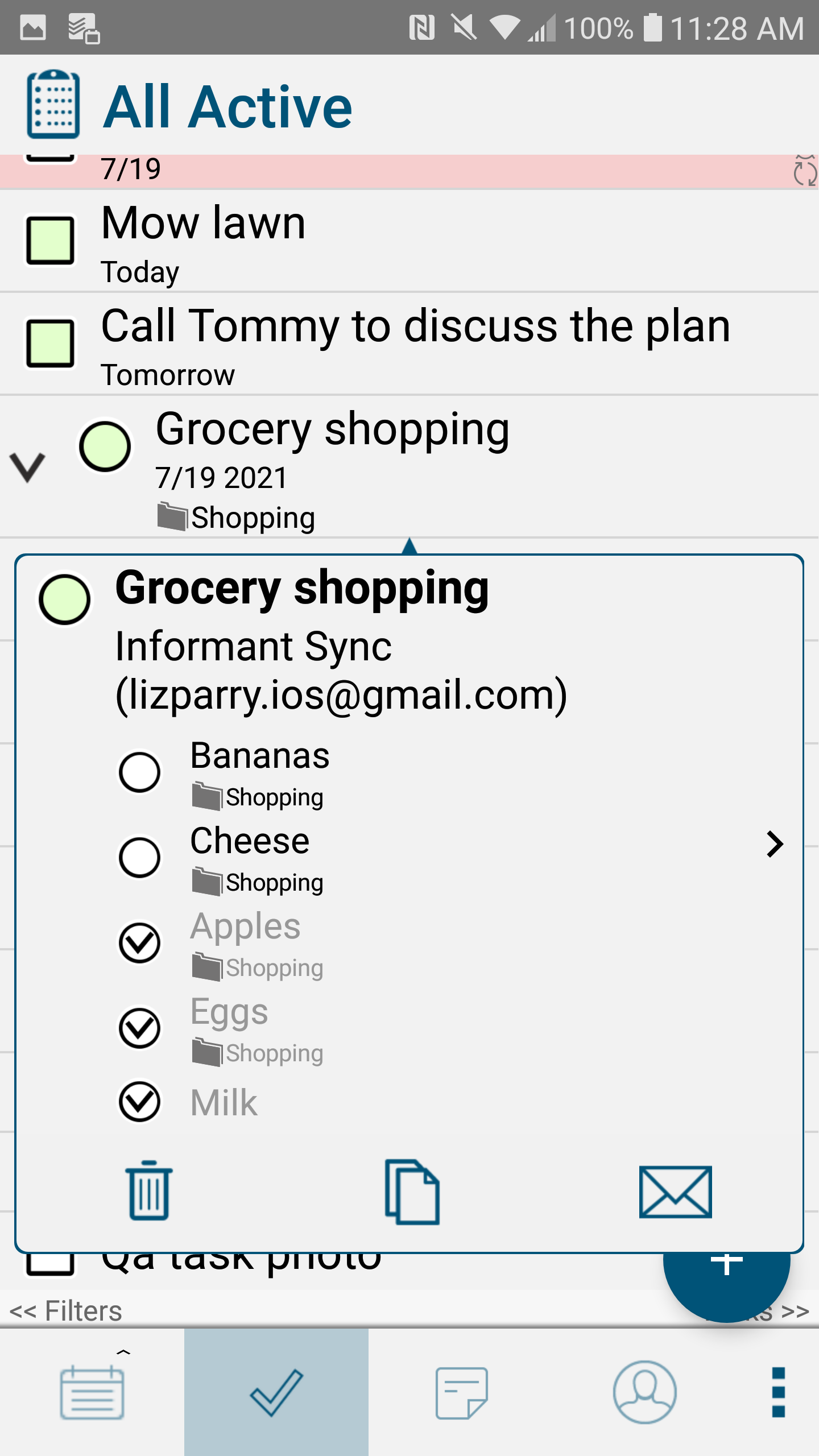Delete the Grocery shopping task
Viewport: 819px width, 1456px height.
148,1190
